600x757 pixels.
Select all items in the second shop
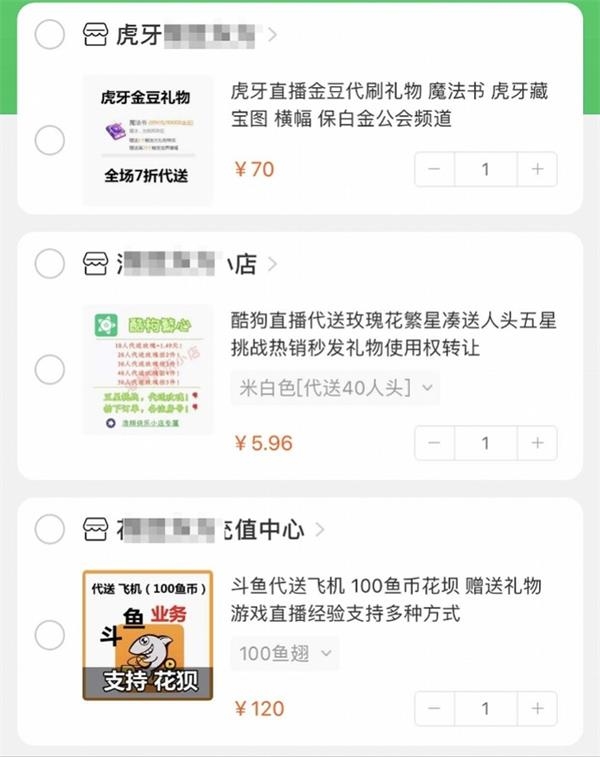(49, 264)
